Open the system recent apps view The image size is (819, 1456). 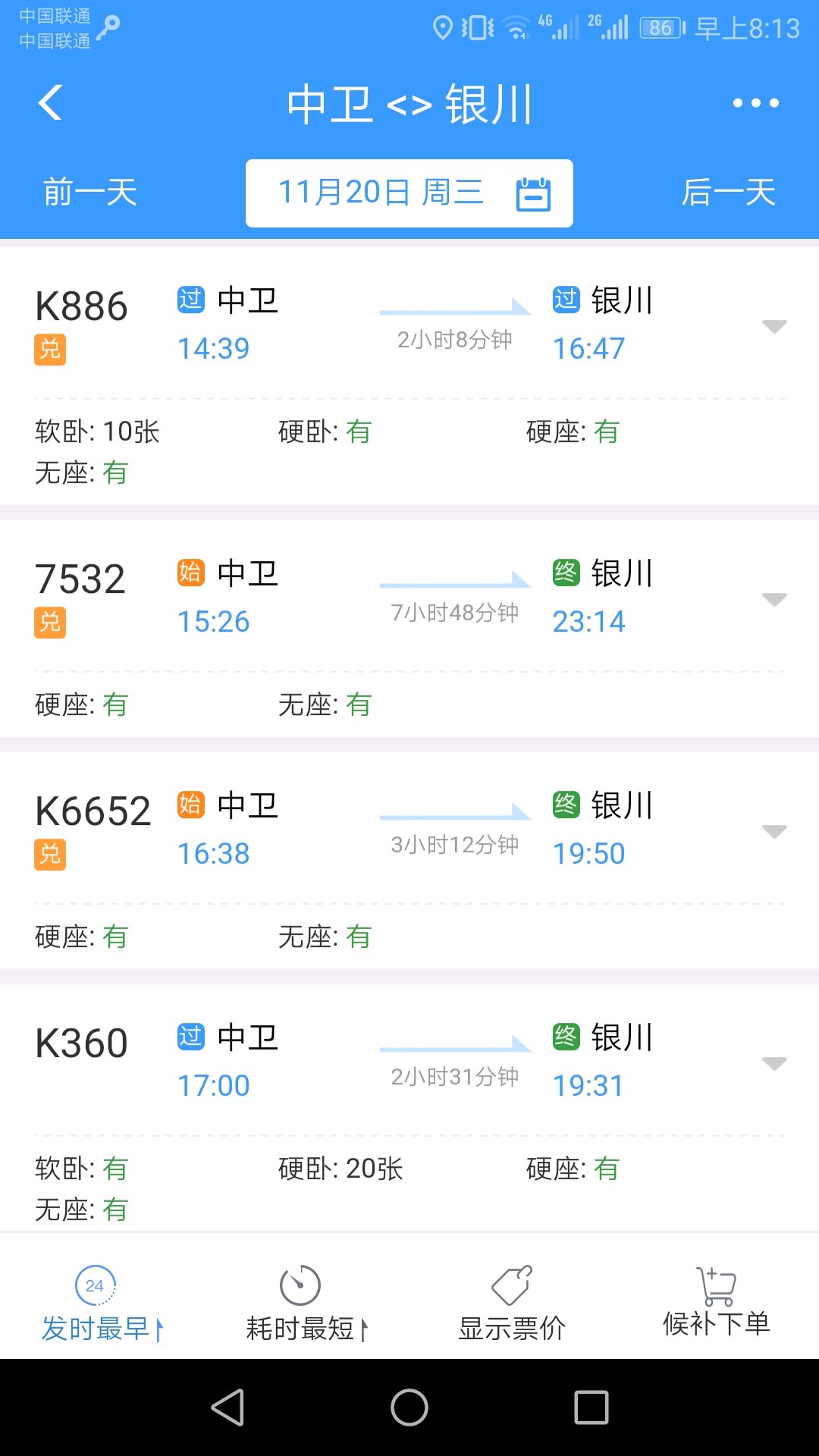[x=591, y=1407]
